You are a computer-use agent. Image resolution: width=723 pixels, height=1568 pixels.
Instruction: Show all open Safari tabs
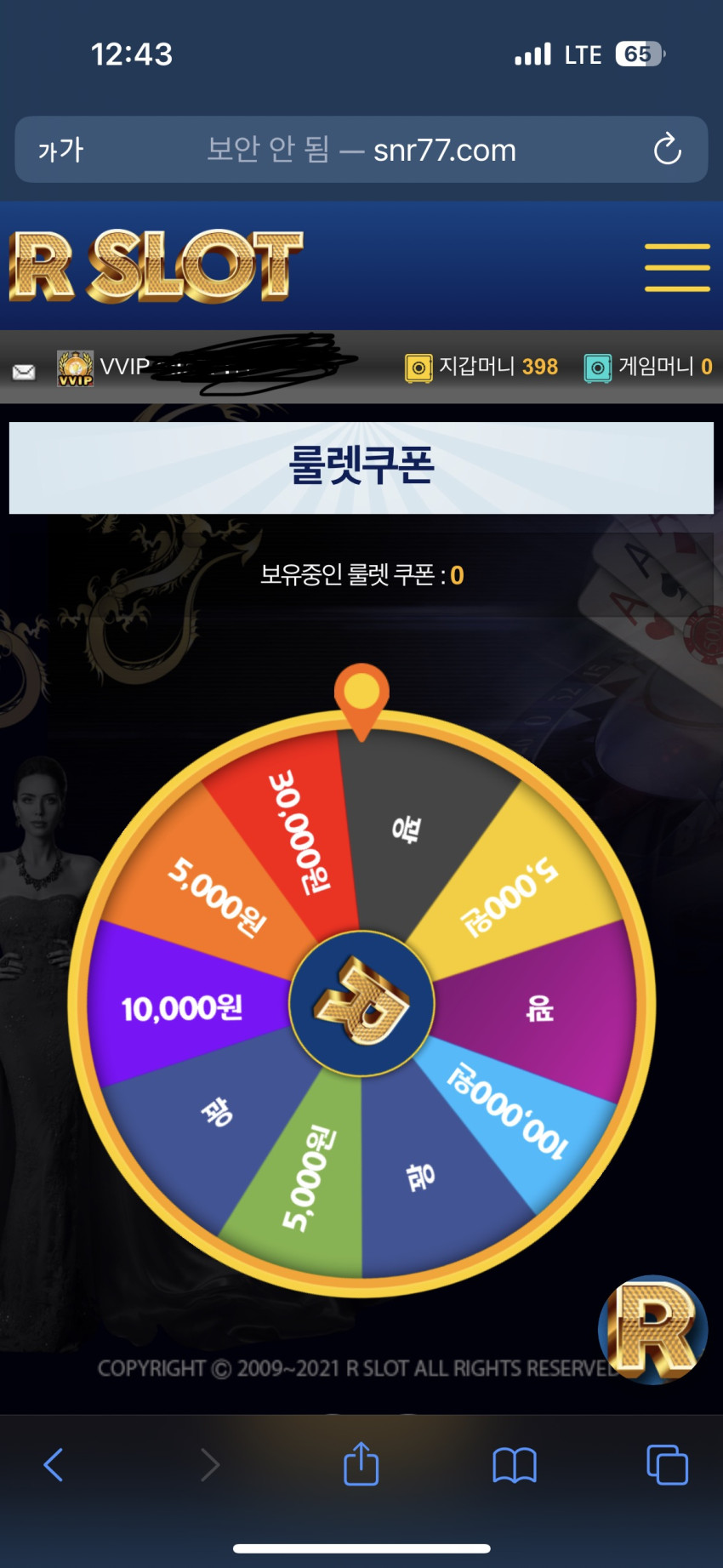coord(668,1465)
